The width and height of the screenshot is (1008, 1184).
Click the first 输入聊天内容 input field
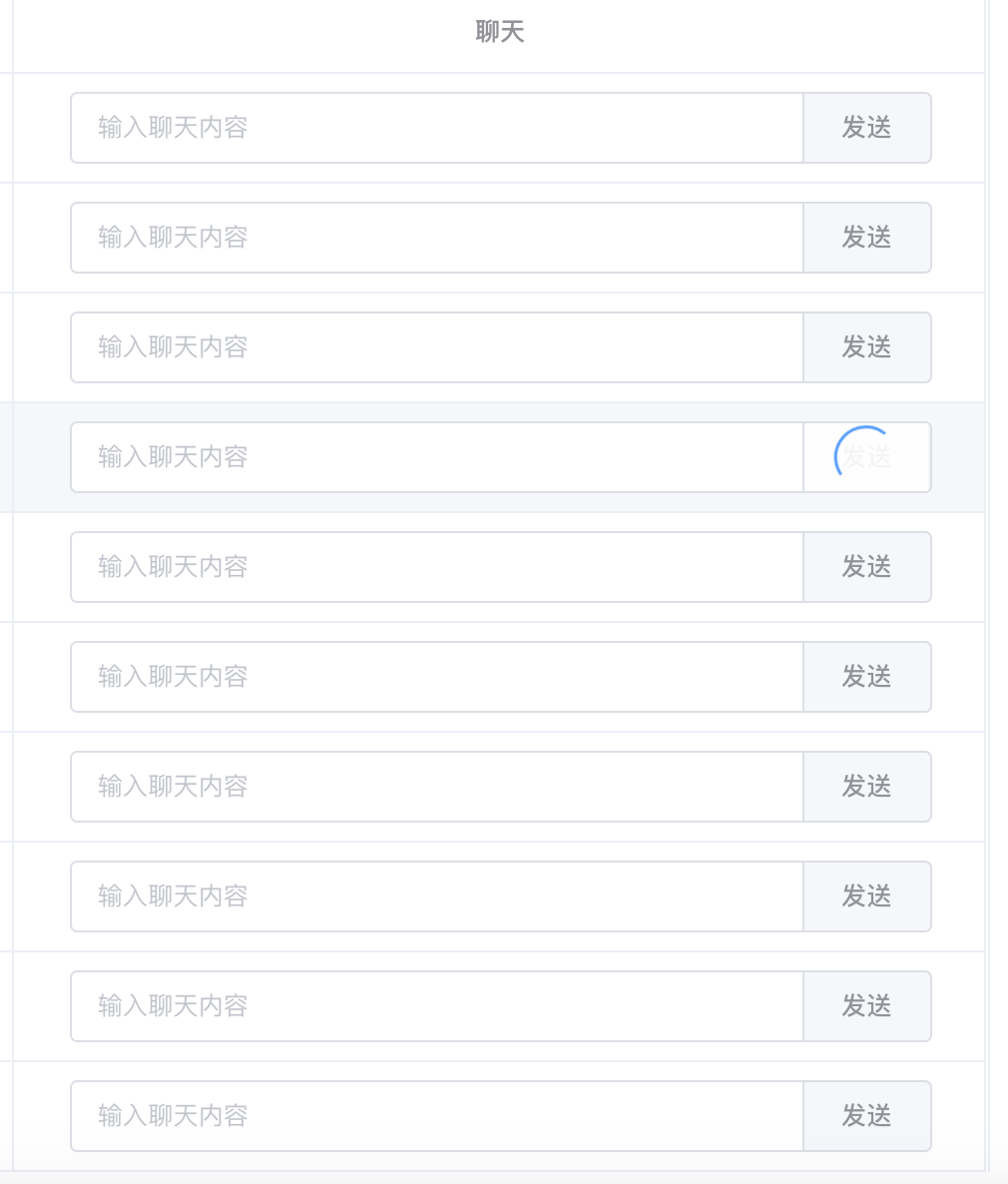click(437, 128)
